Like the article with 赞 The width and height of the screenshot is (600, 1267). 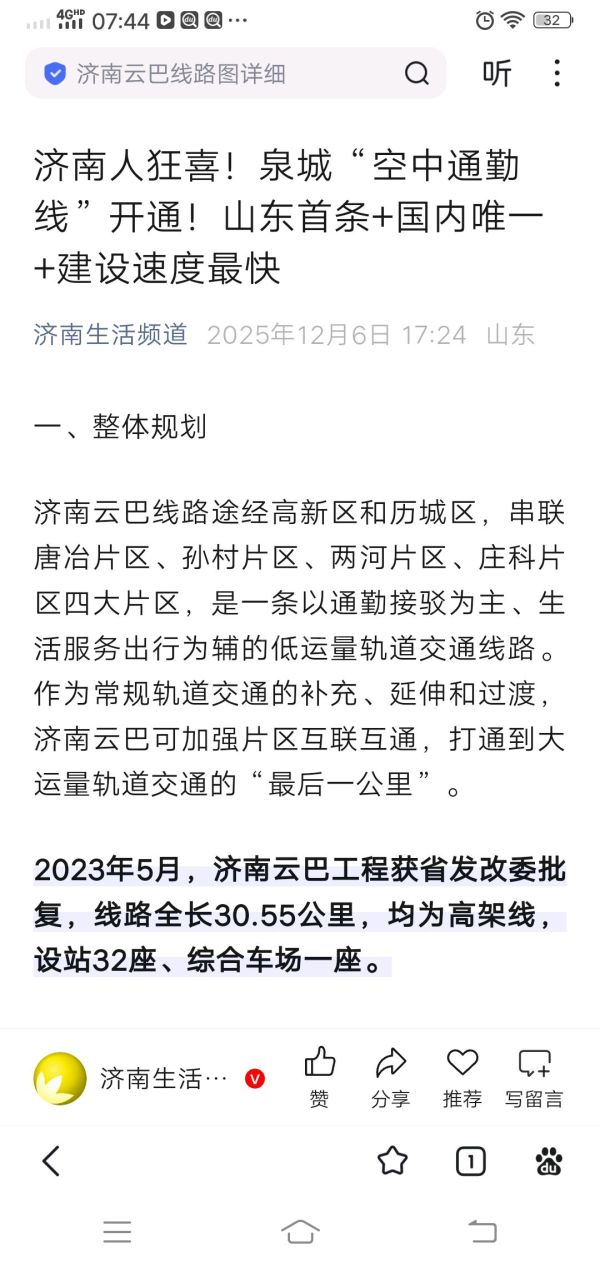pos(319,1077)
